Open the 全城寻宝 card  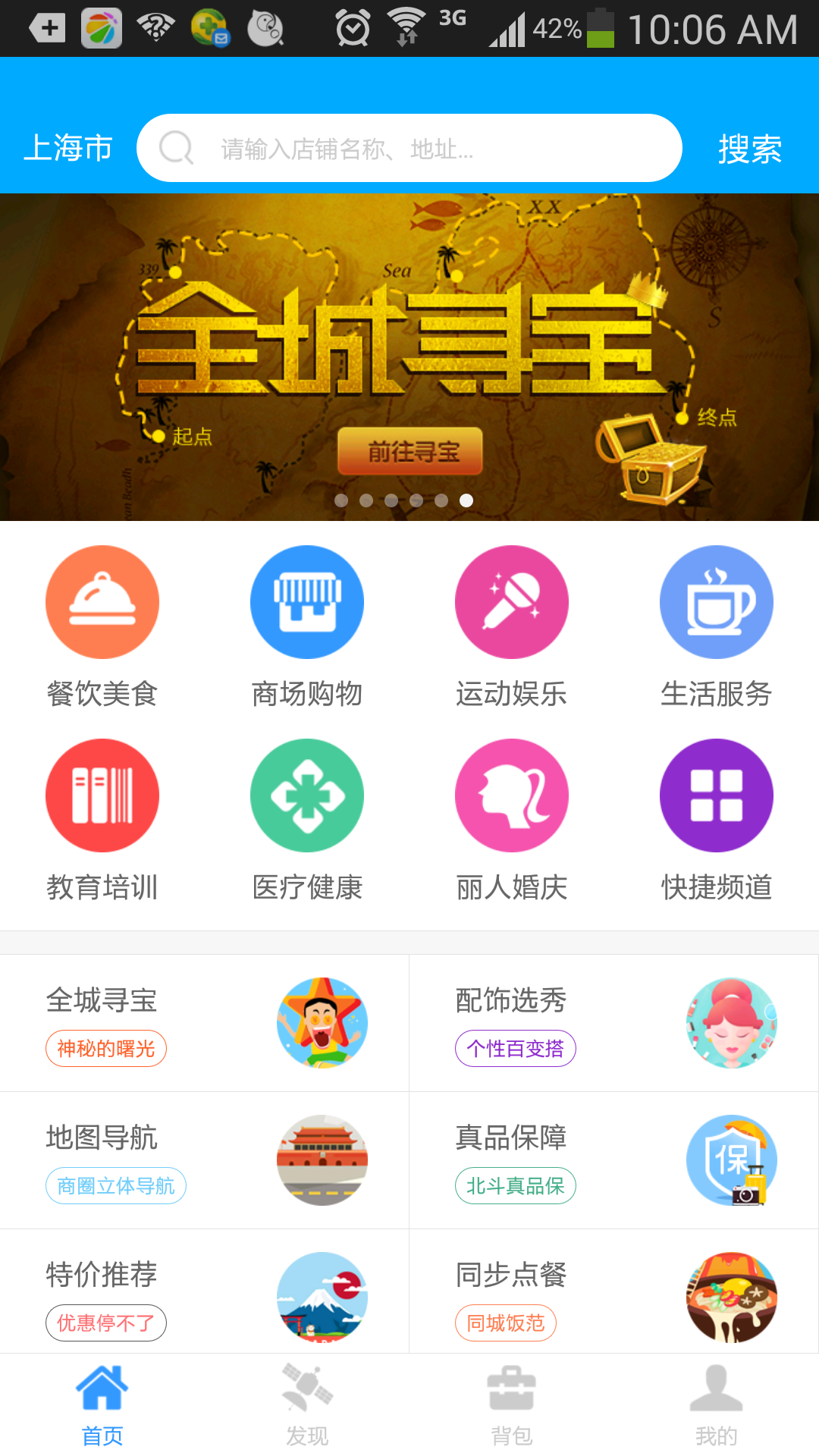click(205, 1022)
